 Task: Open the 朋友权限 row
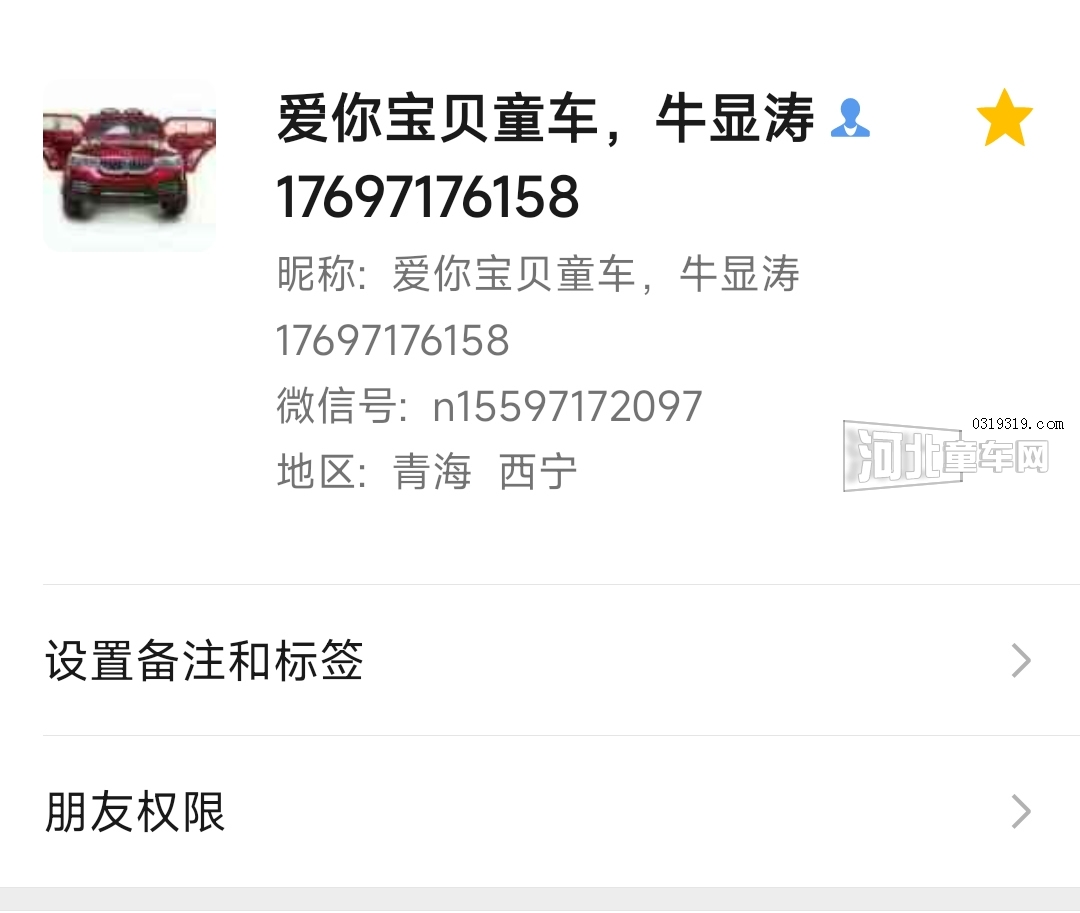click(x=540, y=811)
